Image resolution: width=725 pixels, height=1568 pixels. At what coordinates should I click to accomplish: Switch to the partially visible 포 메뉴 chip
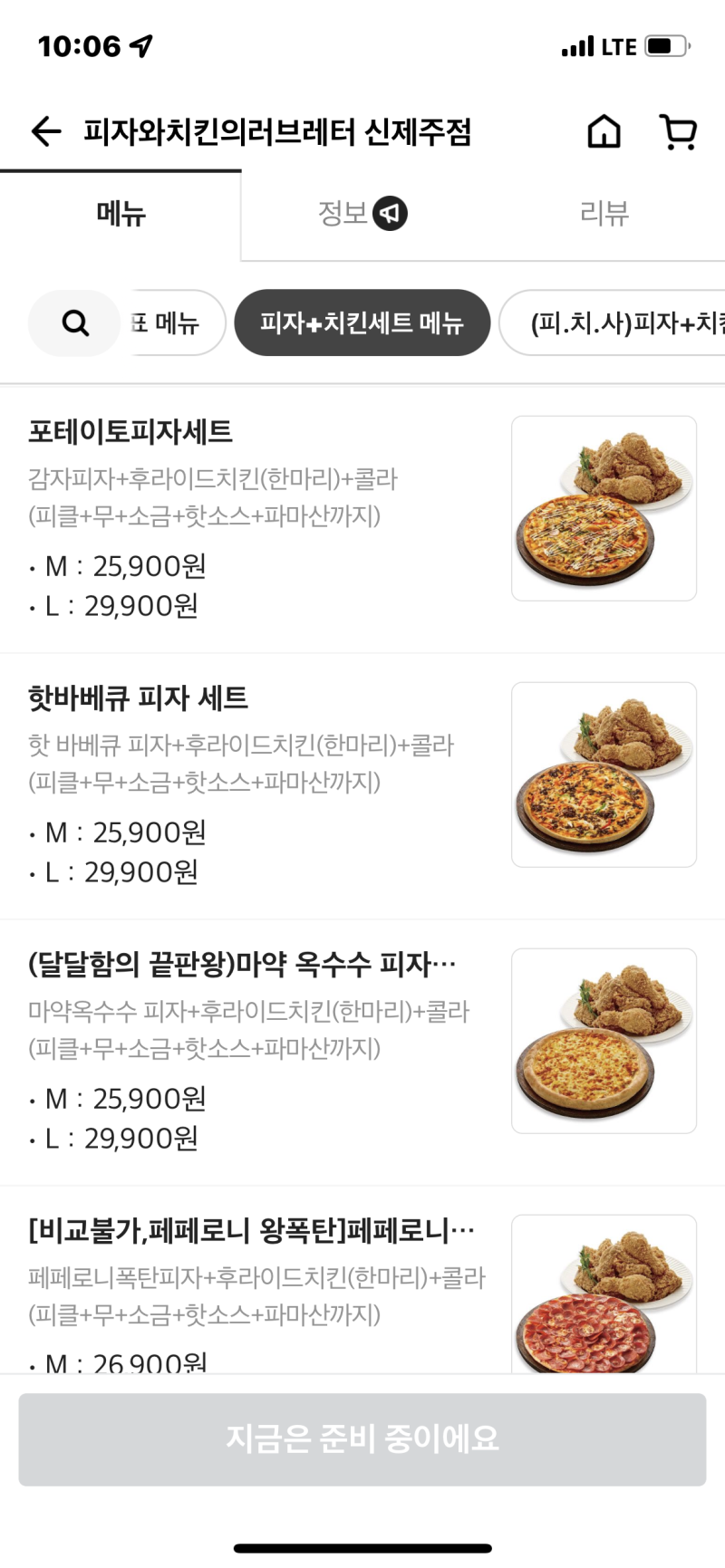(172, 322)
